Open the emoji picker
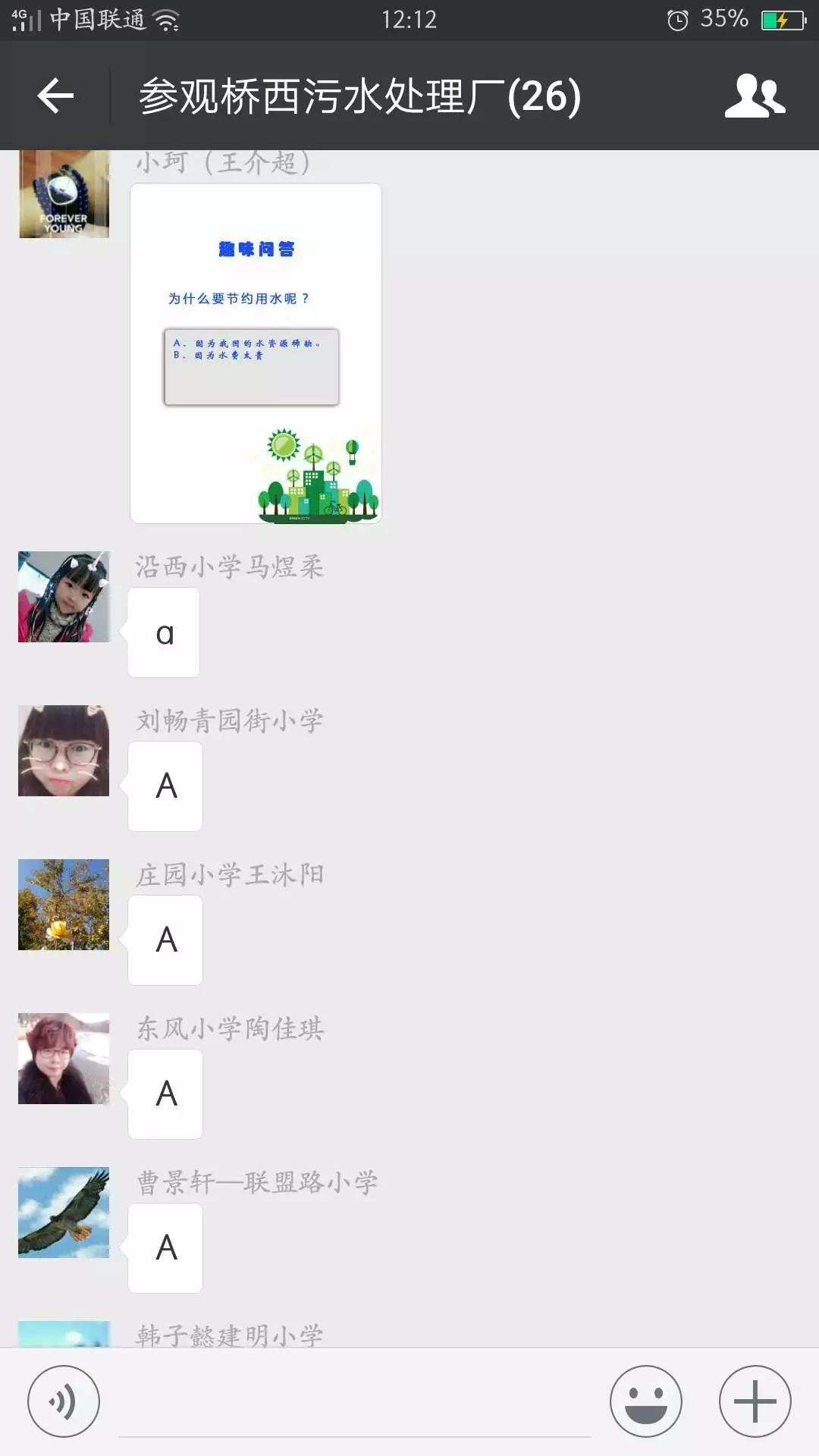This screenshot has height=1456, width=819. point(646,1401)
